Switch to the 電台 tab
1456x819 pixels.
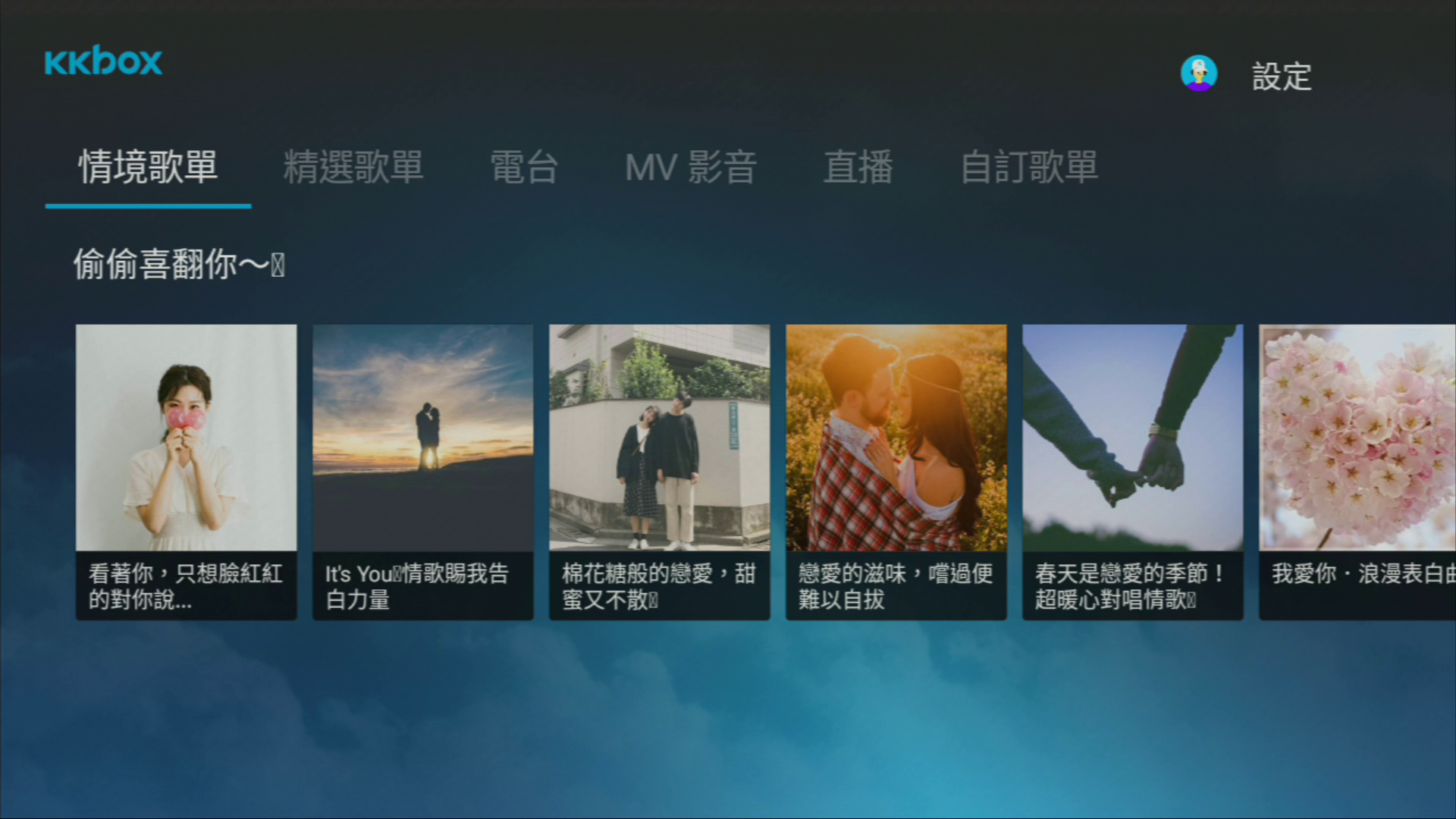(x=524, y=167)
